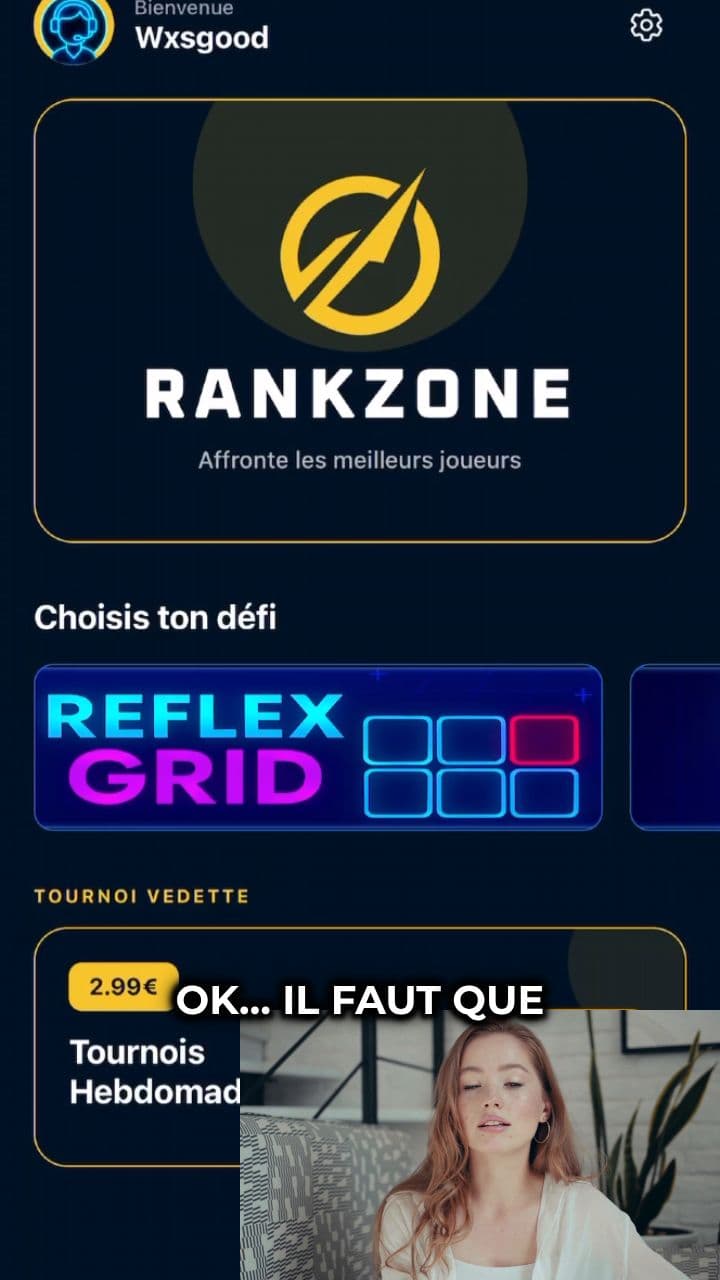Tap the Wxsgood username text
720x1280 pixels.
pyautogui.click(x=203, y=38)
